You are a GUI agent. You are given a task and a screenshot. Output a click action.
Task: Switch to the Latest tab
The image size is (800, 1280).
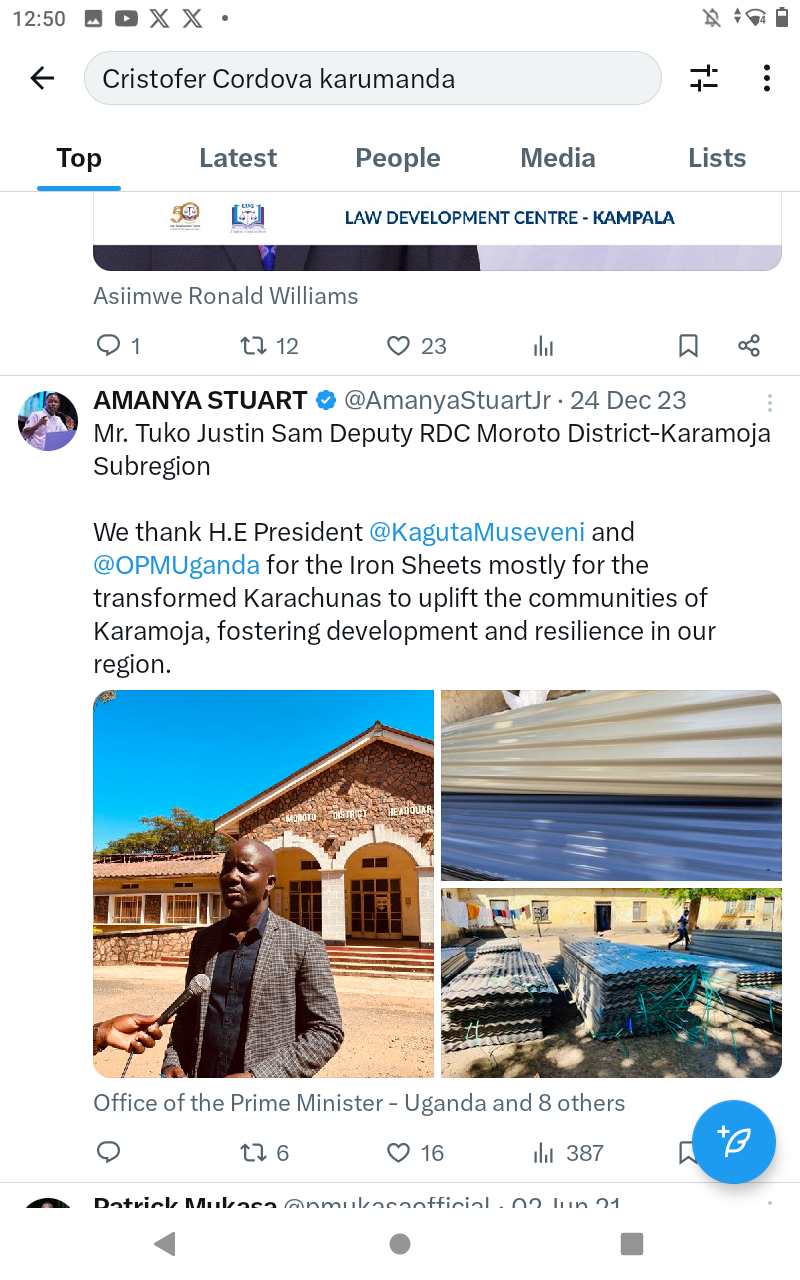tap(238, 158)
